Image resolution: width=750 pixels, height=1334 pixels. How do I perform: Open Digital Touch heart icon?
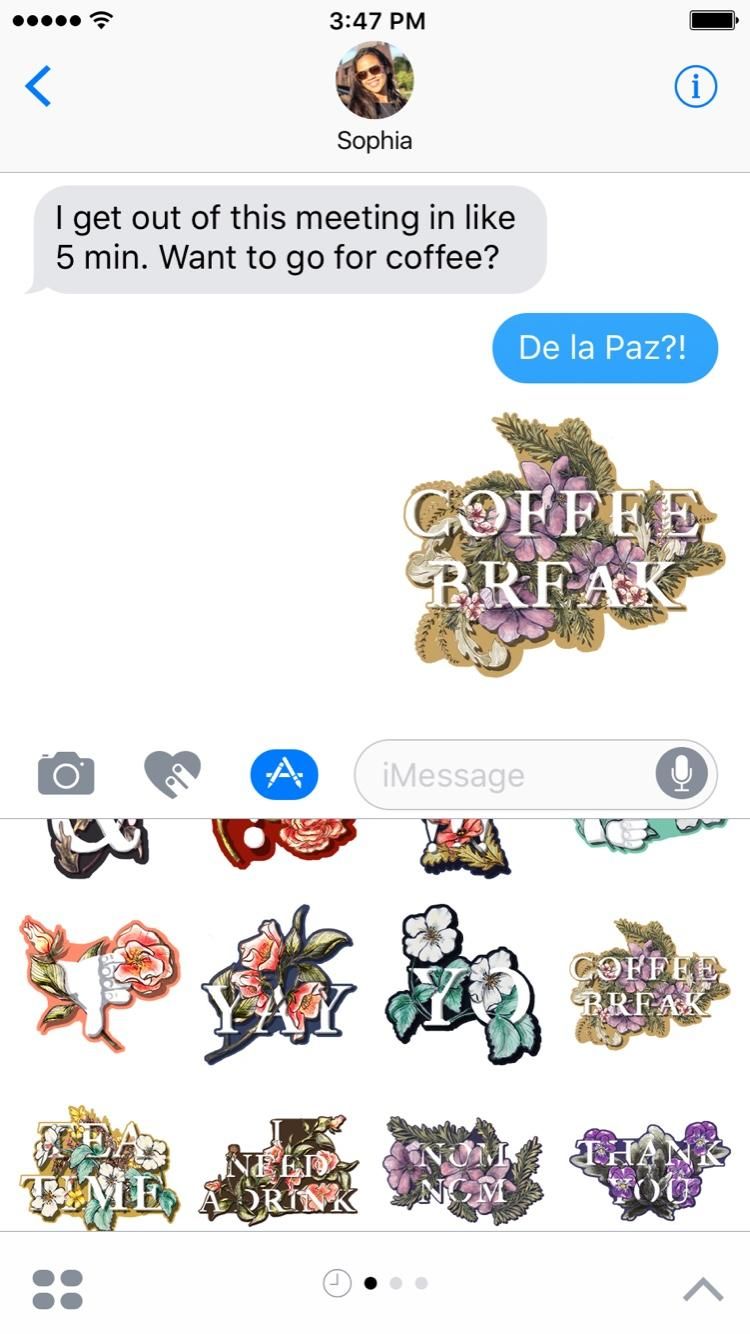point(172,774)
